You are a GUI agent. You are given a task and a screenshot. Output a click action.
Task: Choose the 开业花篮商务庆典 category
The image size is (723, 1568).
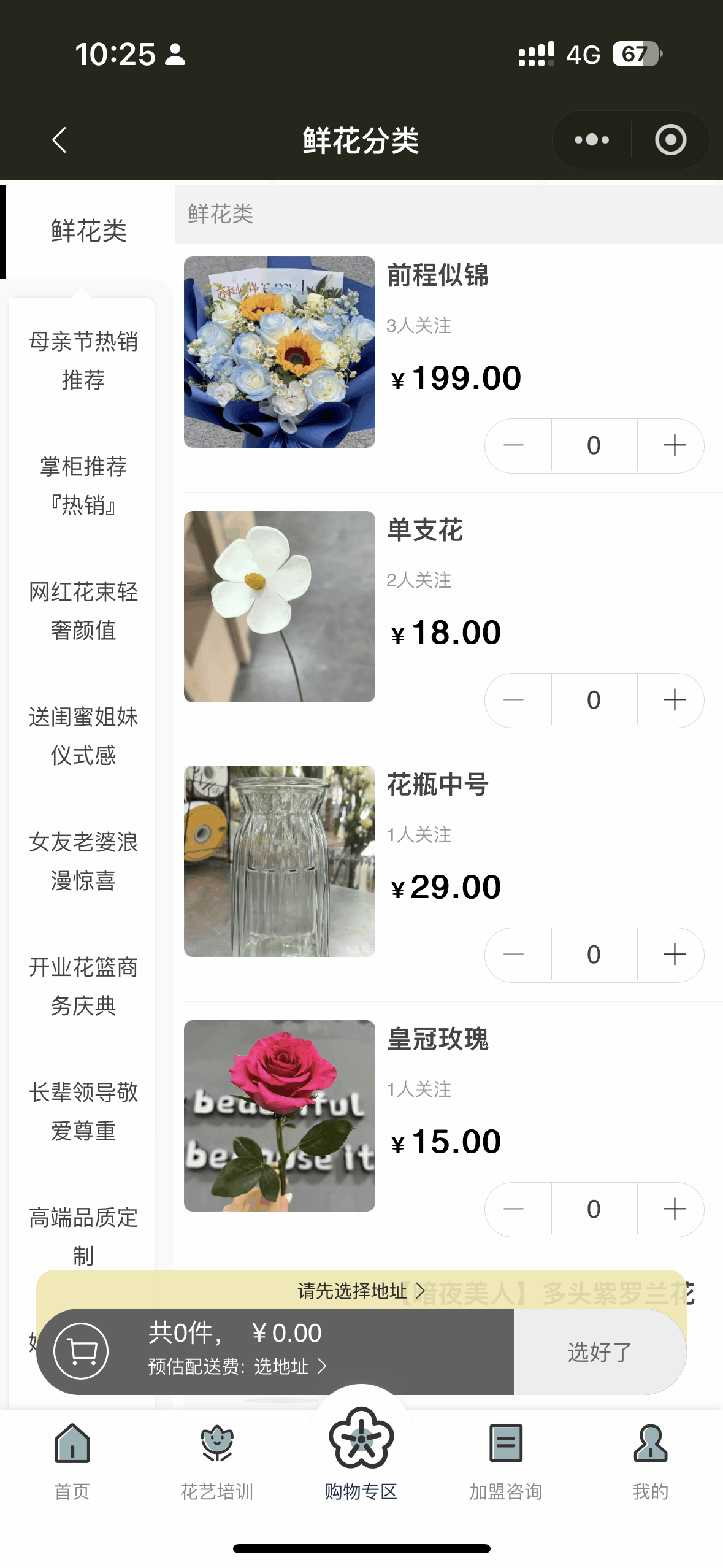pos(83,986)
